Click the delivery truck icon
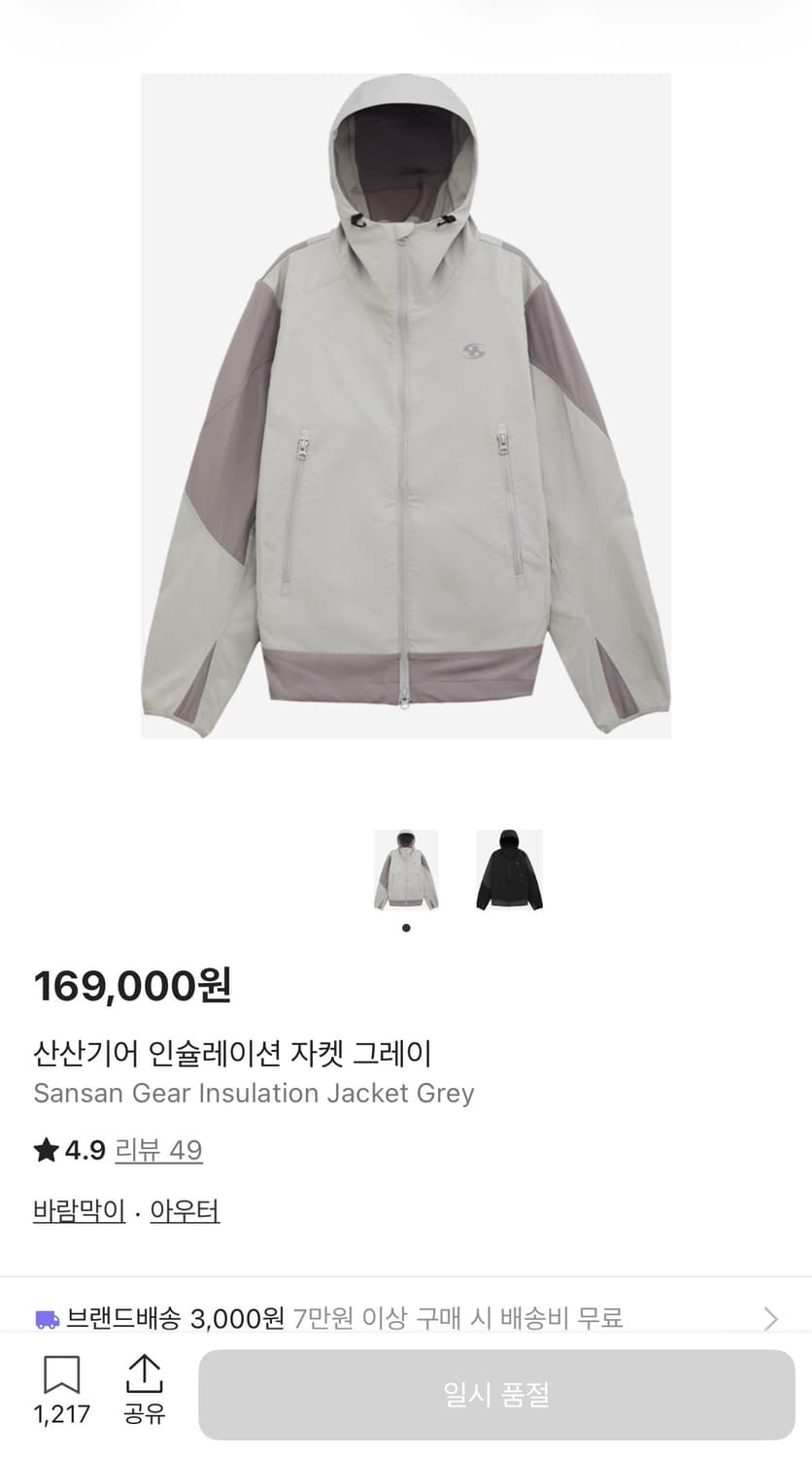812x1457 pixels. [x=47, y=1318]
